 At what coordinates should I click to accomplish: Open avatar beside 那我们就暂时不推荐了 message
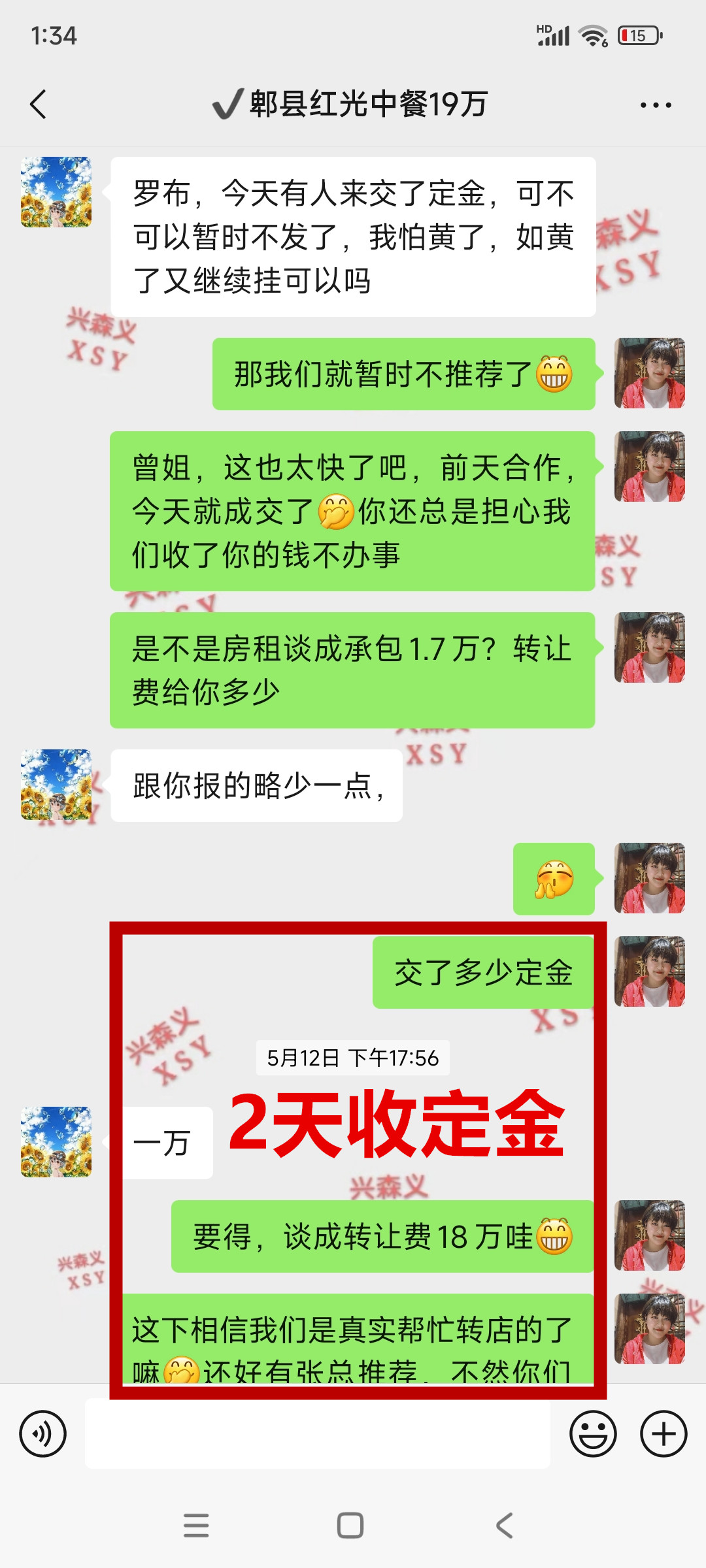649,373
